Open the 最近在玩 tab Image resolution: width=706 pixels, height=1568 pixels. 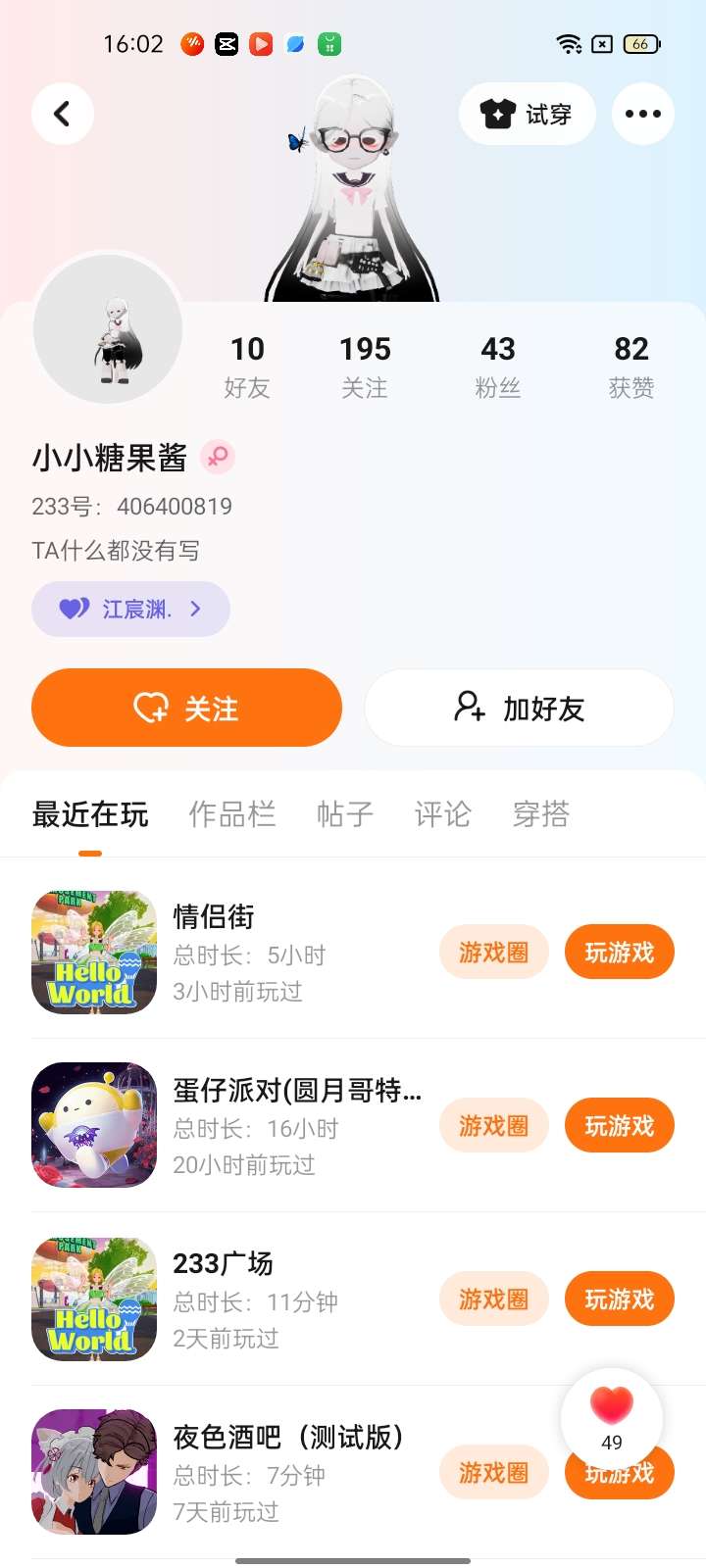point(90,813)
